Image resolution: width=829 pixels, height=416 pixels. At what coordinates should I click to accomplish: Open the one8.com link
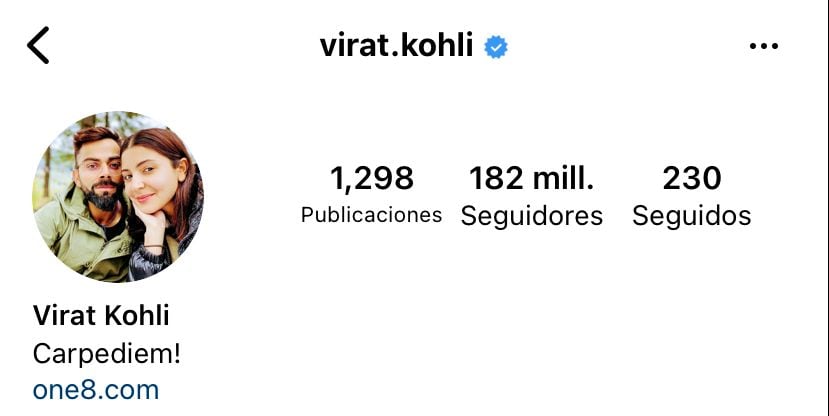[96, 390]
